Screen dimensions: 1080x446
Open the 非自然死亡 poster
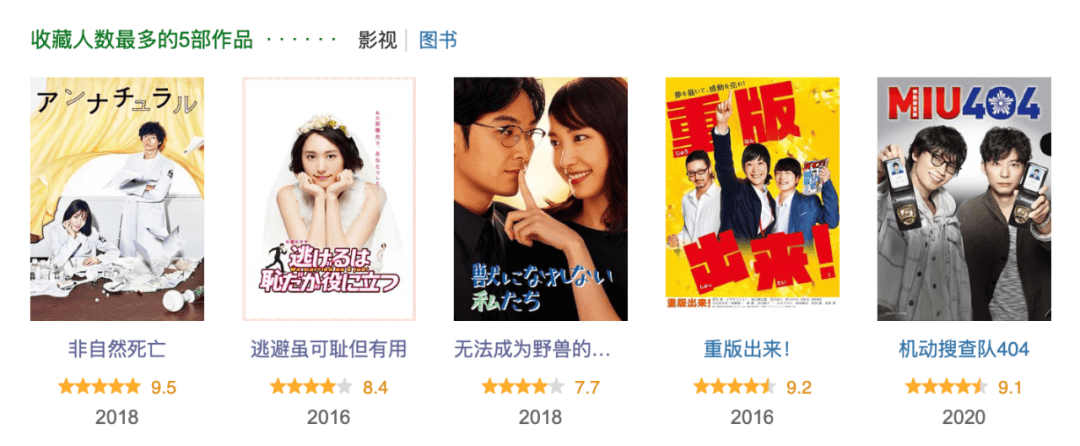(x=117, y=199)
